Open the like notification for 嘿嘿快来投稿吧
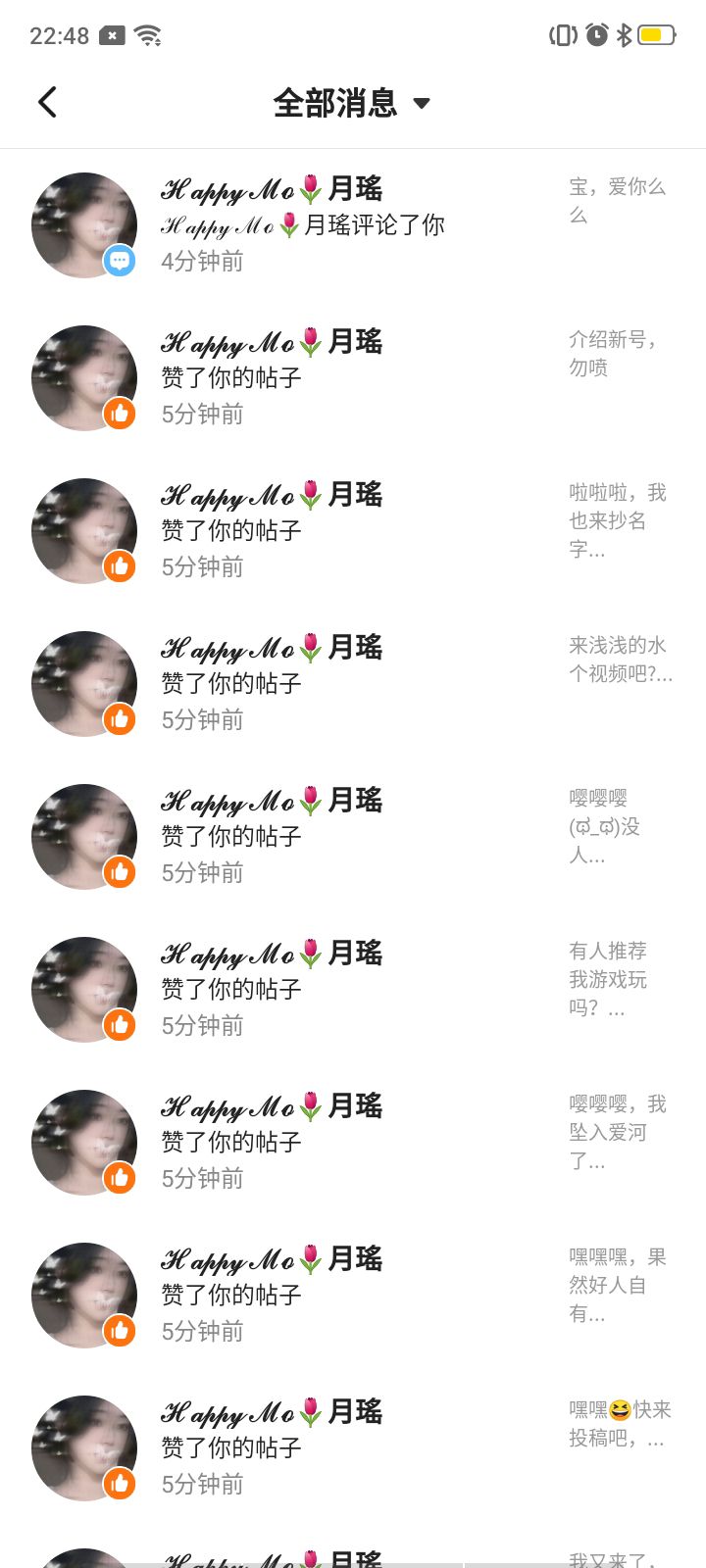Screen dimensions: 706x1568 (353, 1448)
